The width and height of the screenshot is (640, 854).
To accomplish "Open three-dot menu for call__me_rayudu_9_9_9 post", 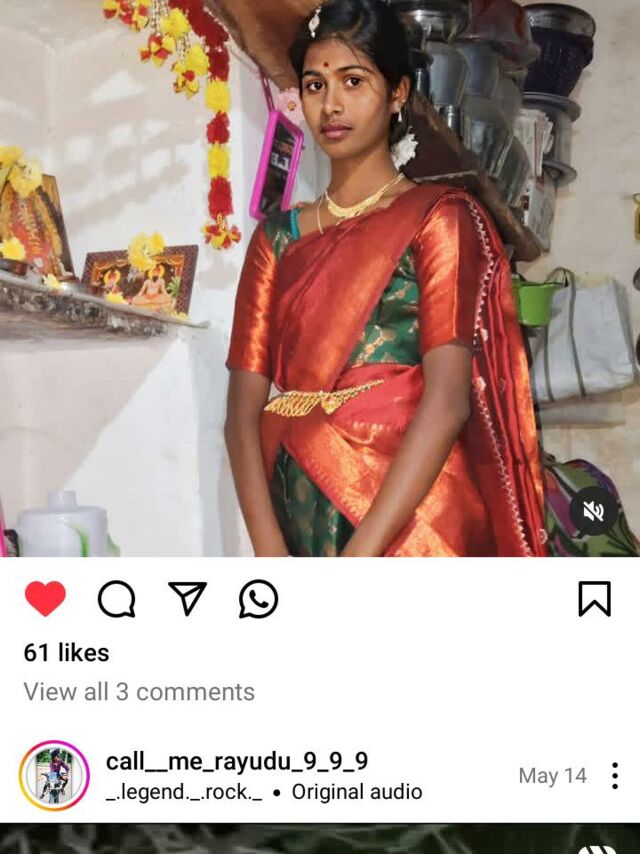I will click(x=614, y=775).
